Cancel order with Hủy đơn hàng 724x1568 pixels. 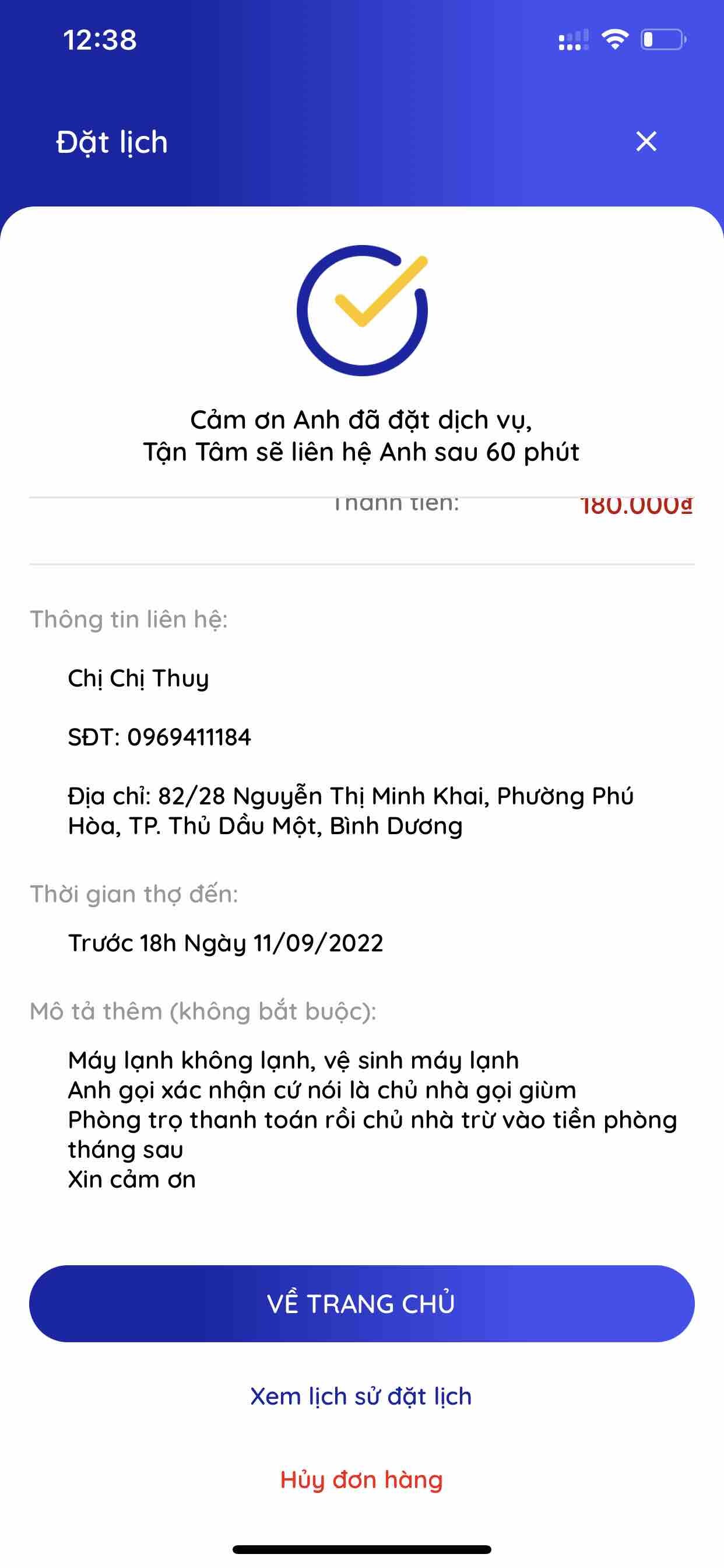361,1479
